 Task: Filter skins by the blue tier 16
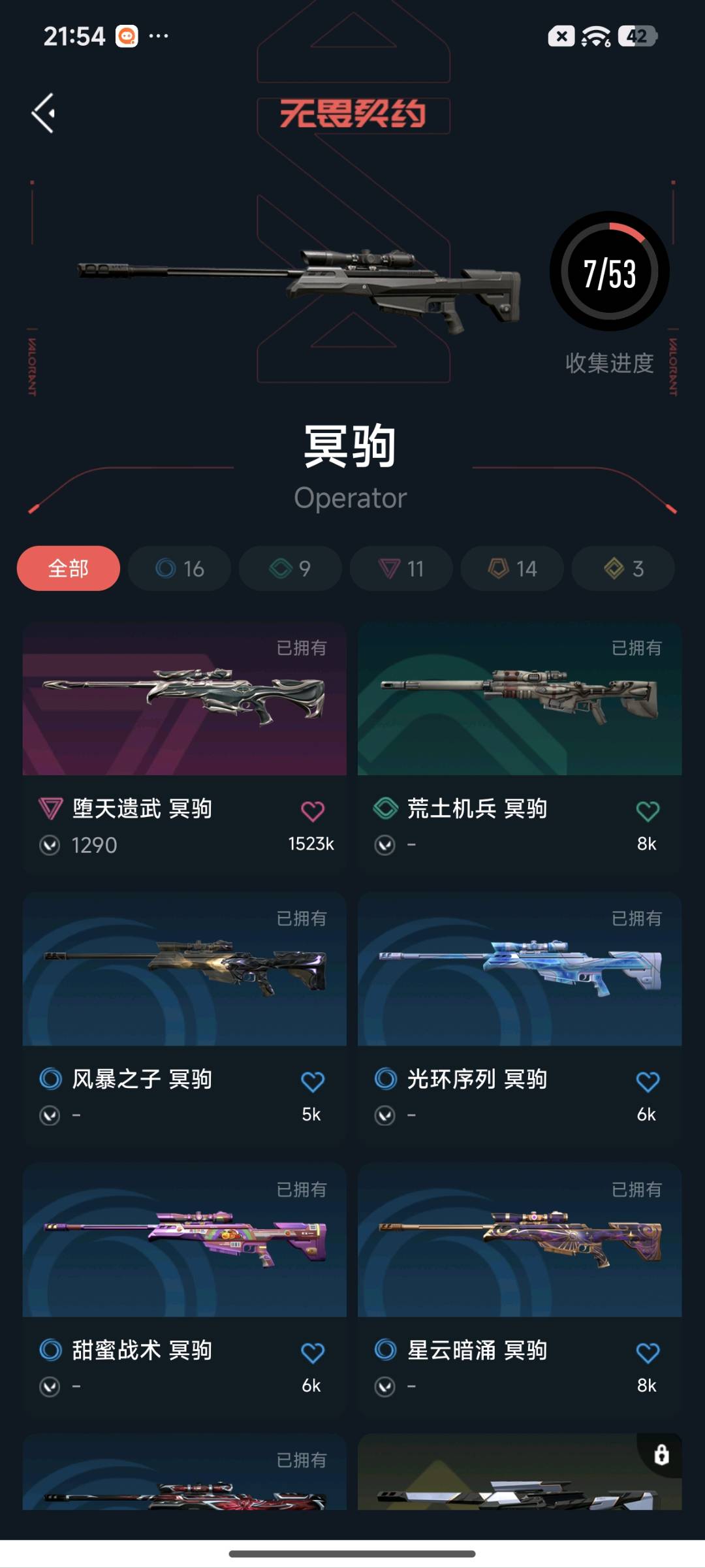[180, 568]
